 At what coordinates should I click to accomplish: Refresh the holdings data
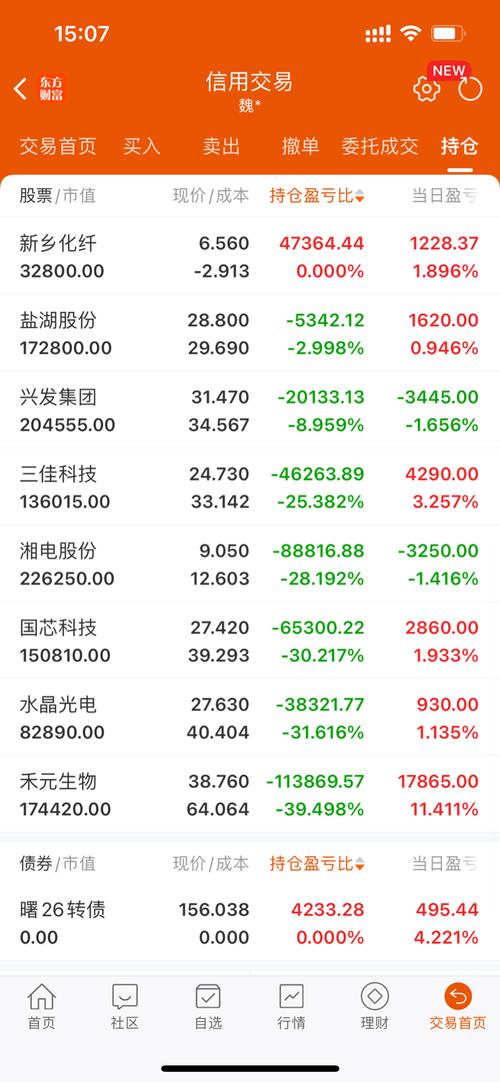(x=470, y=89)
